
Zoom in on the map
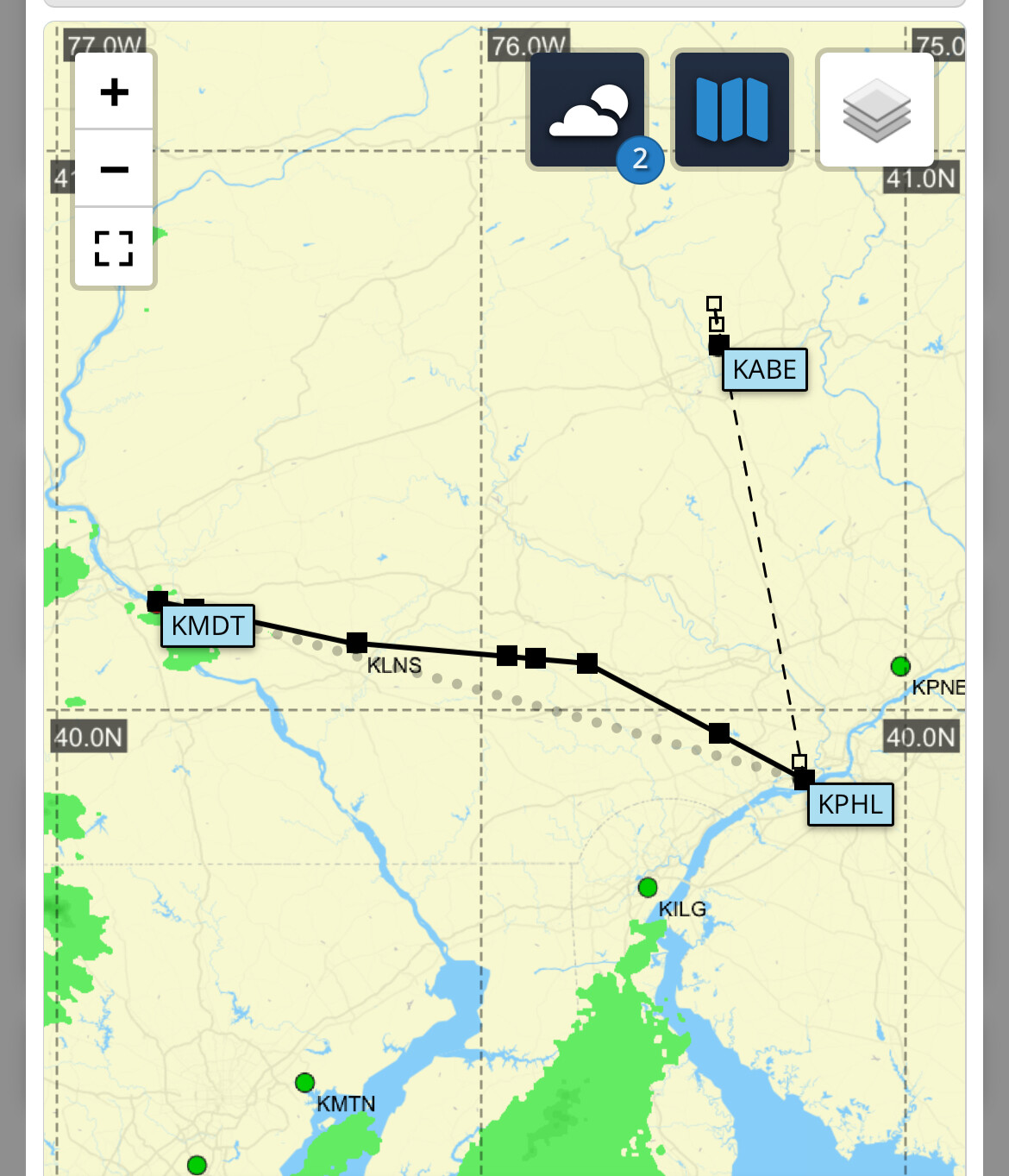pos(114,91)
